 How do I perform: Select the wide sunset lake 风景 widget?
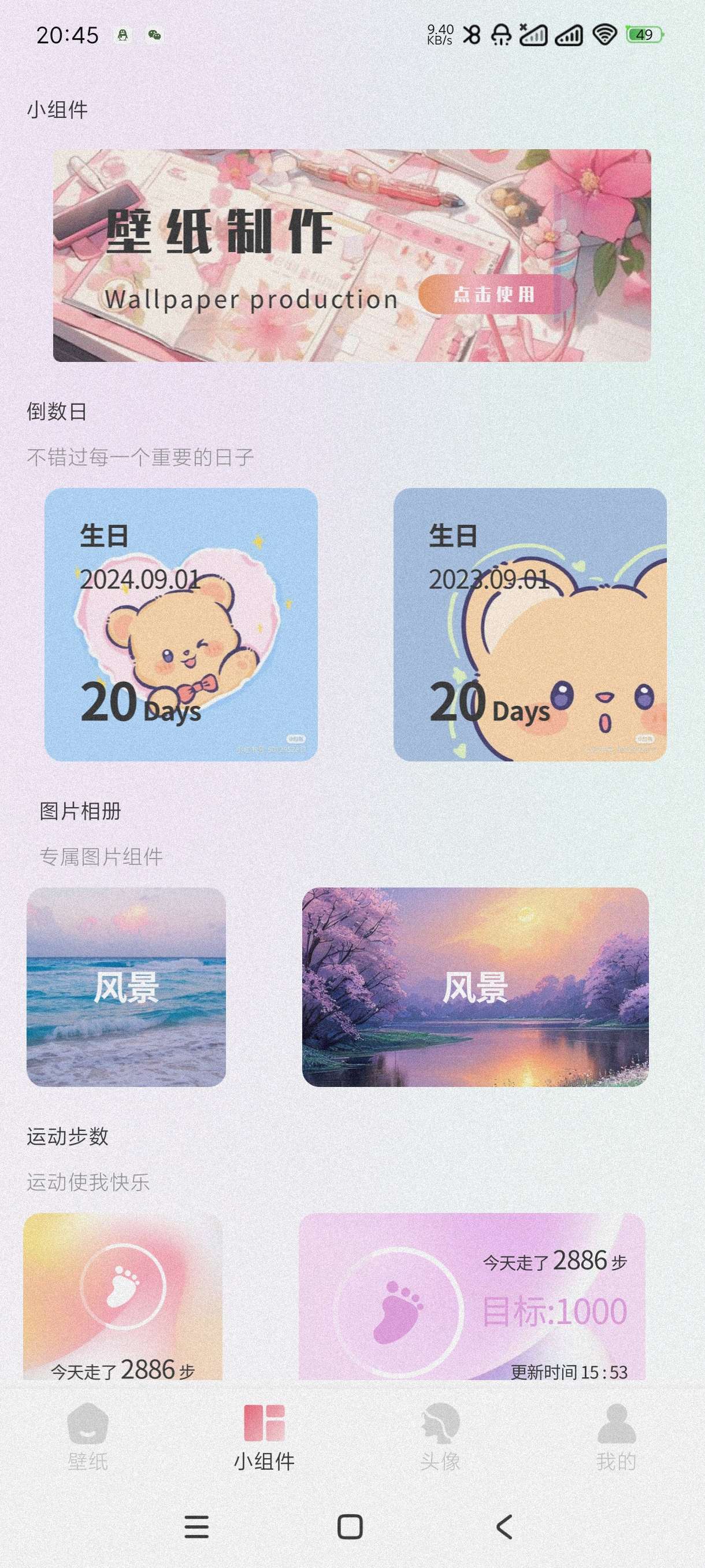click(475, 986)
